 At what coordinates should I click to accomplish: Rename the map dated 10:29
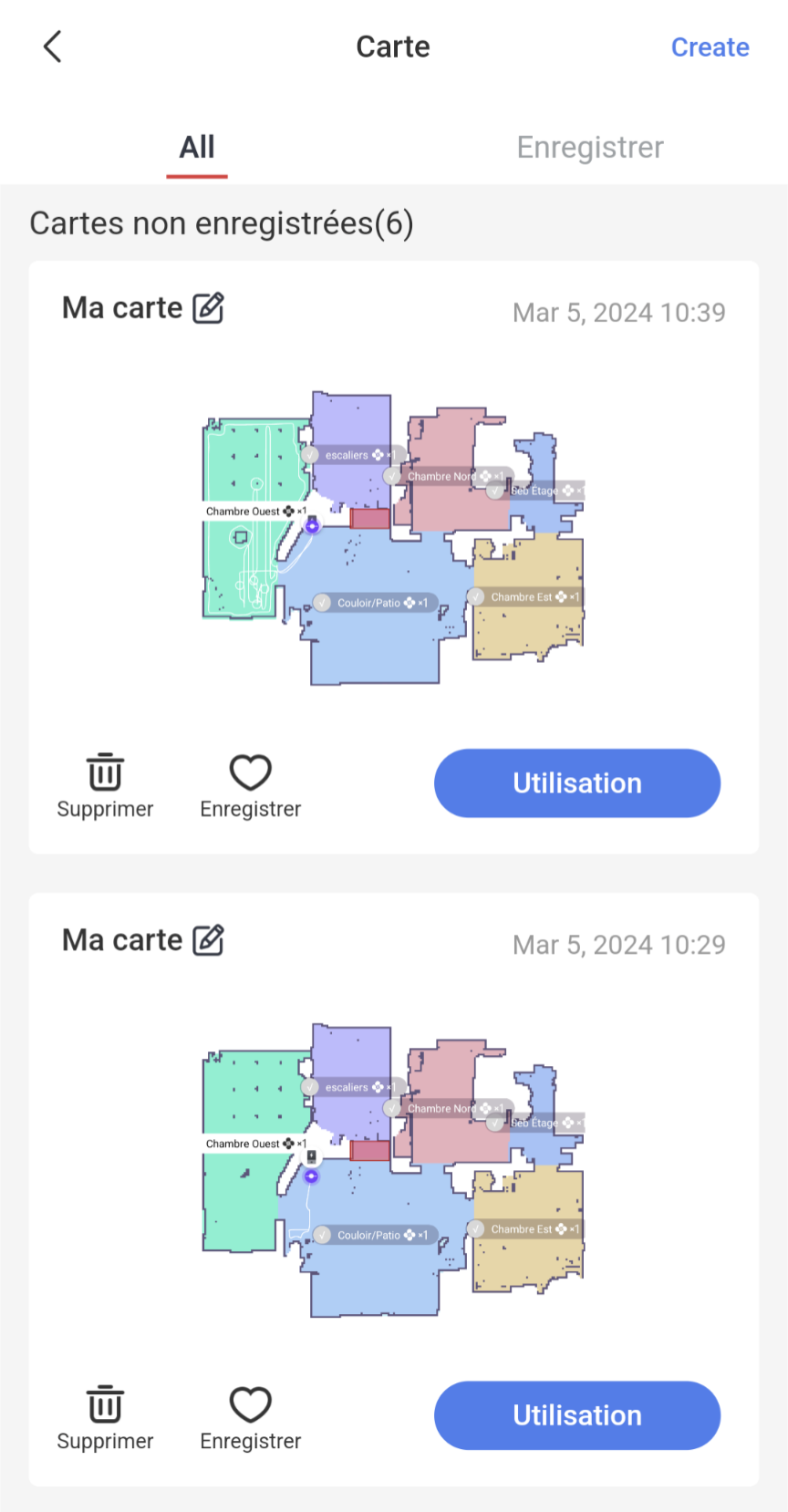click(209, 940)
